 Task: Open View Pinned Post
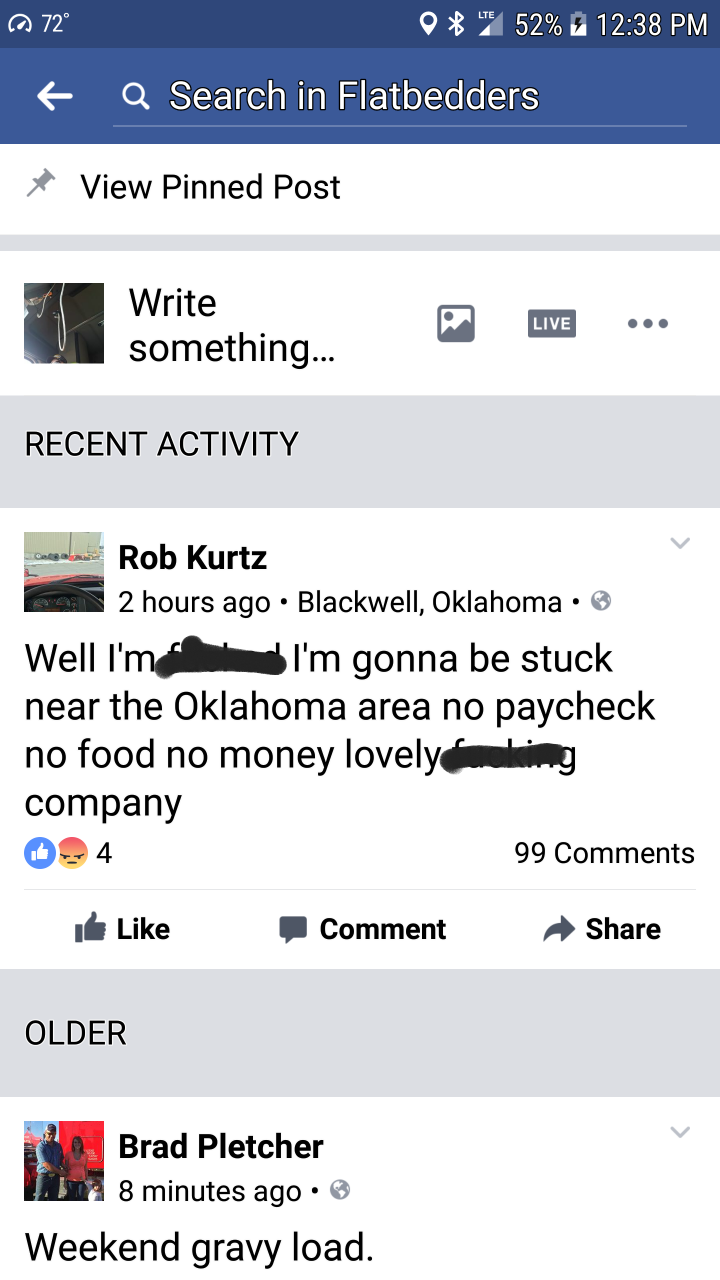pyautogui.click(x=210, y=187)
